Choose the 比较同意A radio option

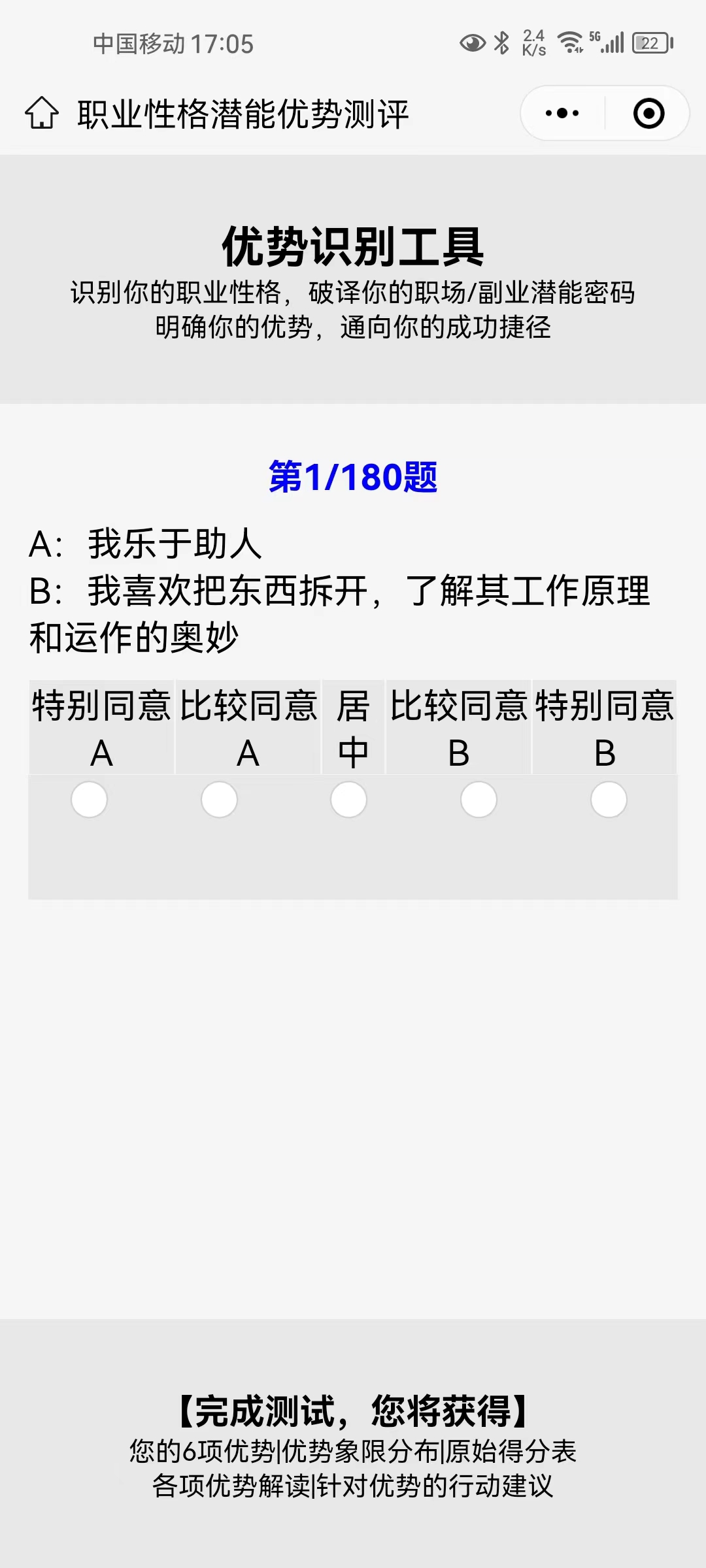tap(219, 800)
